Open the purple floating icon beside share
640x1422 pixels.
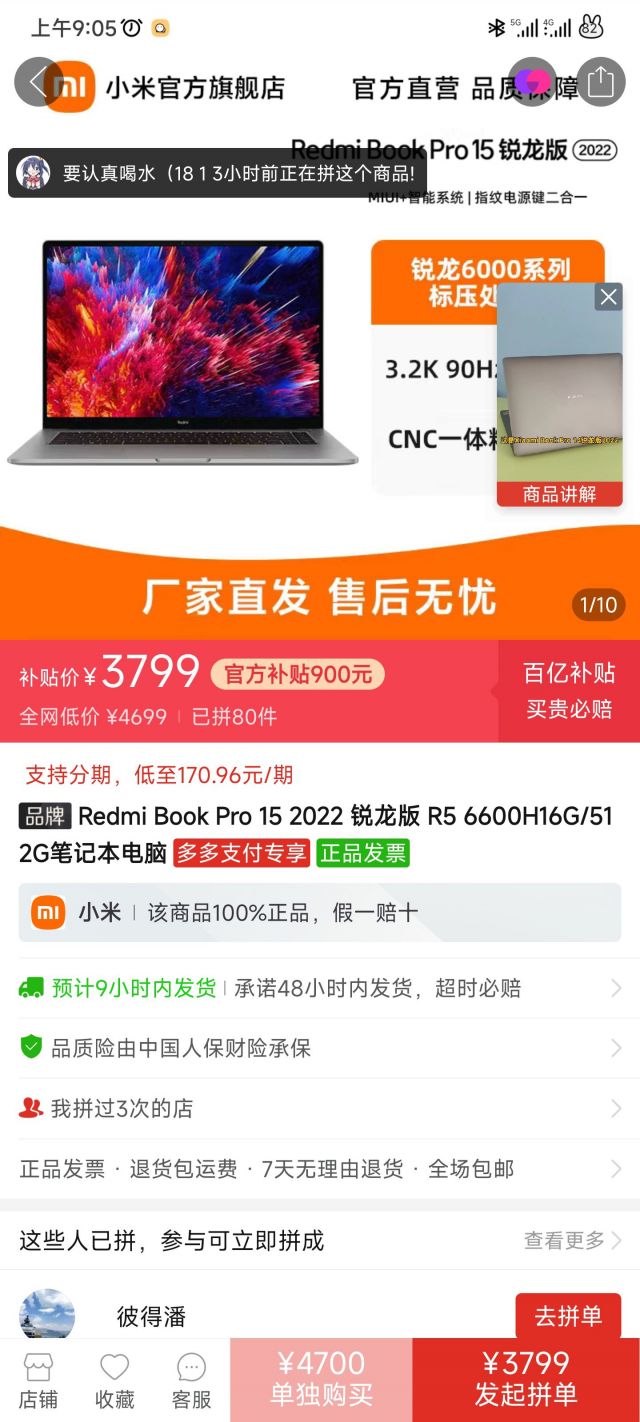click(532, 82)
